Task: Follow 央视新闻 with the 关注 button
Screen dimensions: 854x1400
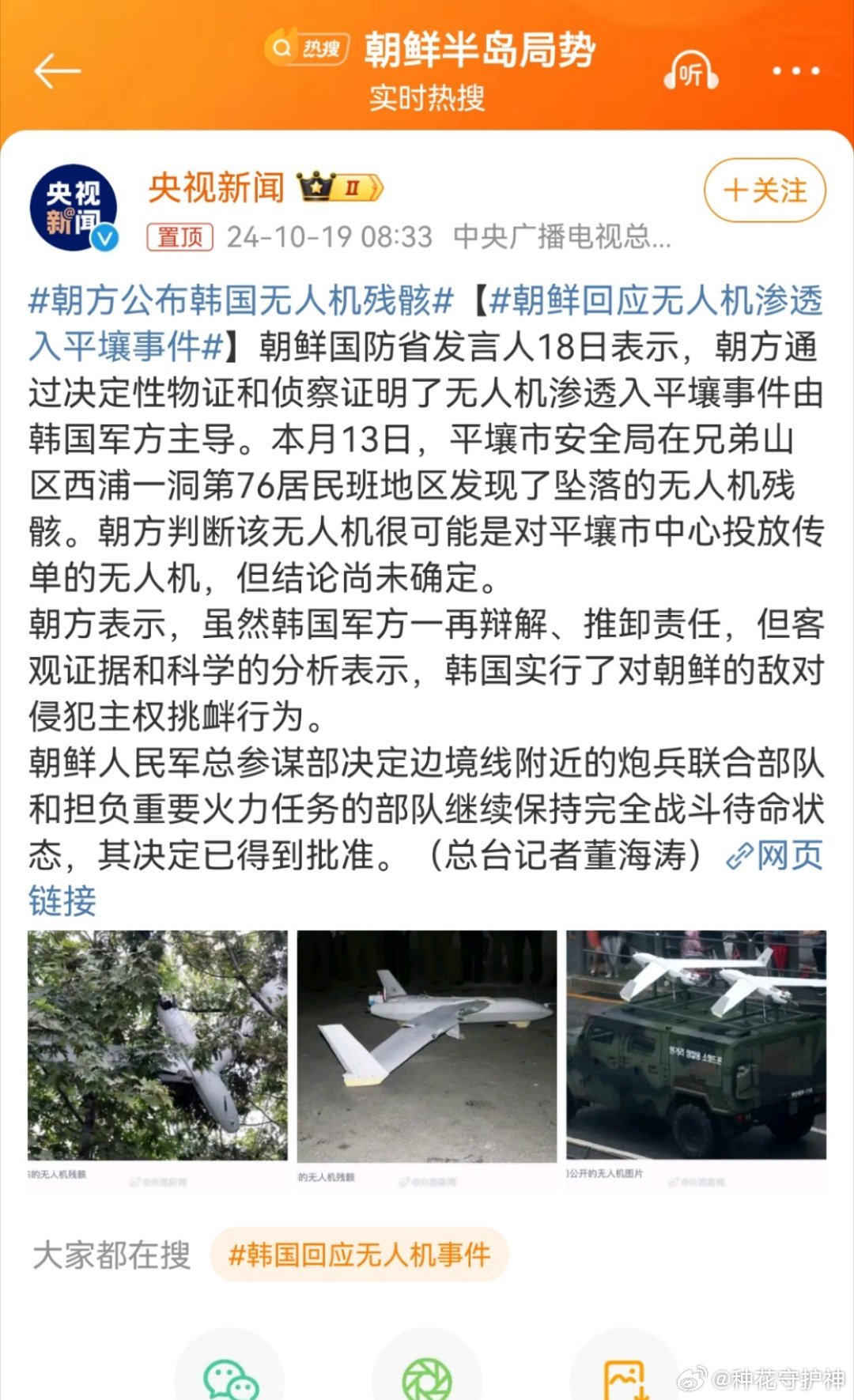Action: coord(765,190)
